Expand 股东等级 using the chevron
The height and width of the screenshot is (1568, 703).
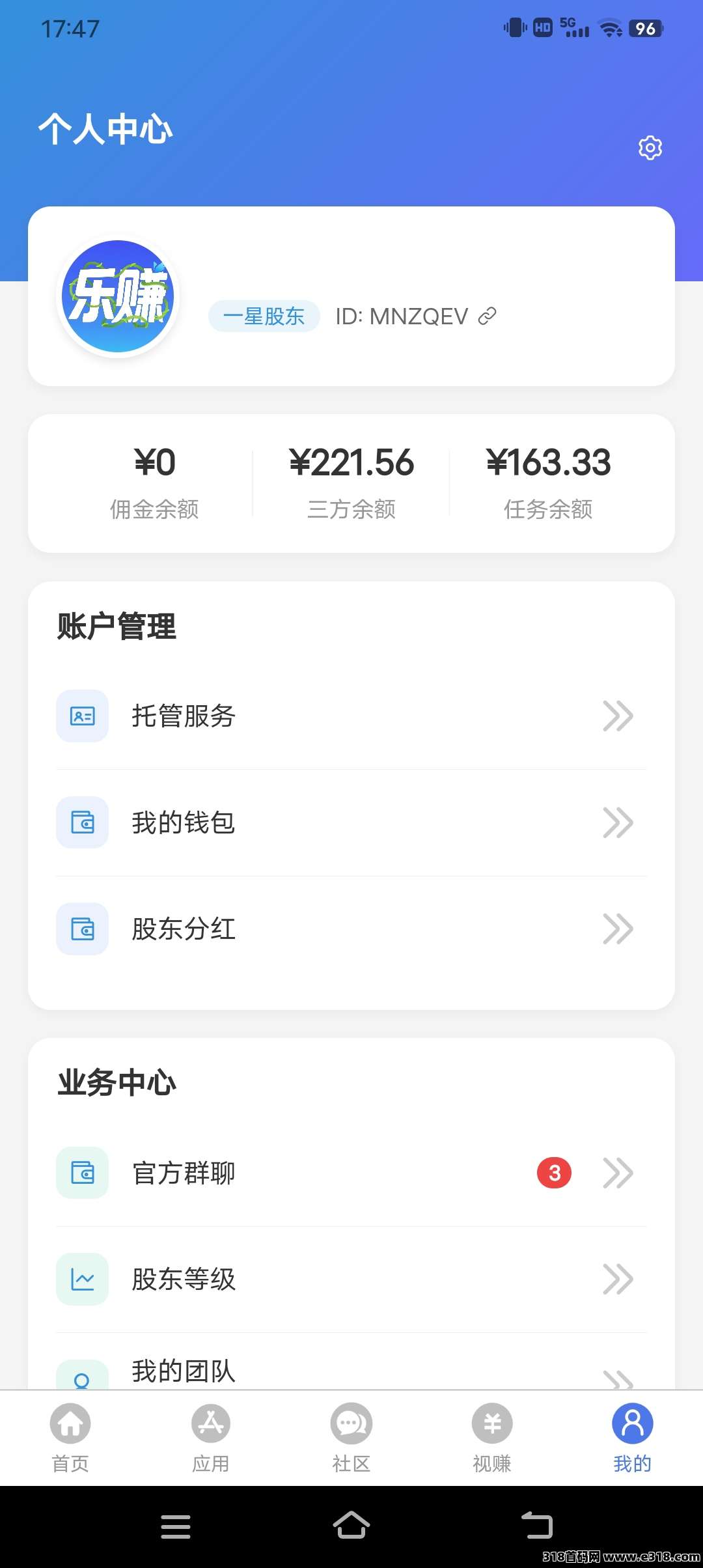(618, 1279)
